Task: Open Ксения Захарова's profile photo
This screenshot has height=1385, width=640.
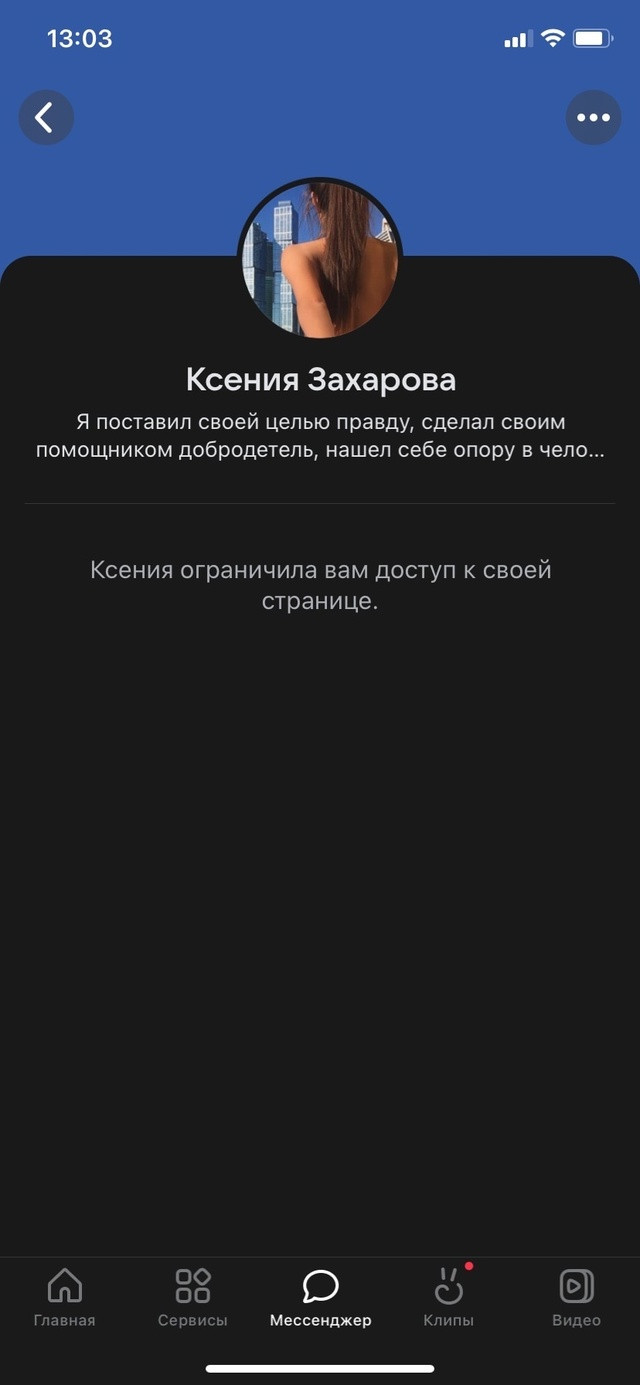Action: click(320, 258)
